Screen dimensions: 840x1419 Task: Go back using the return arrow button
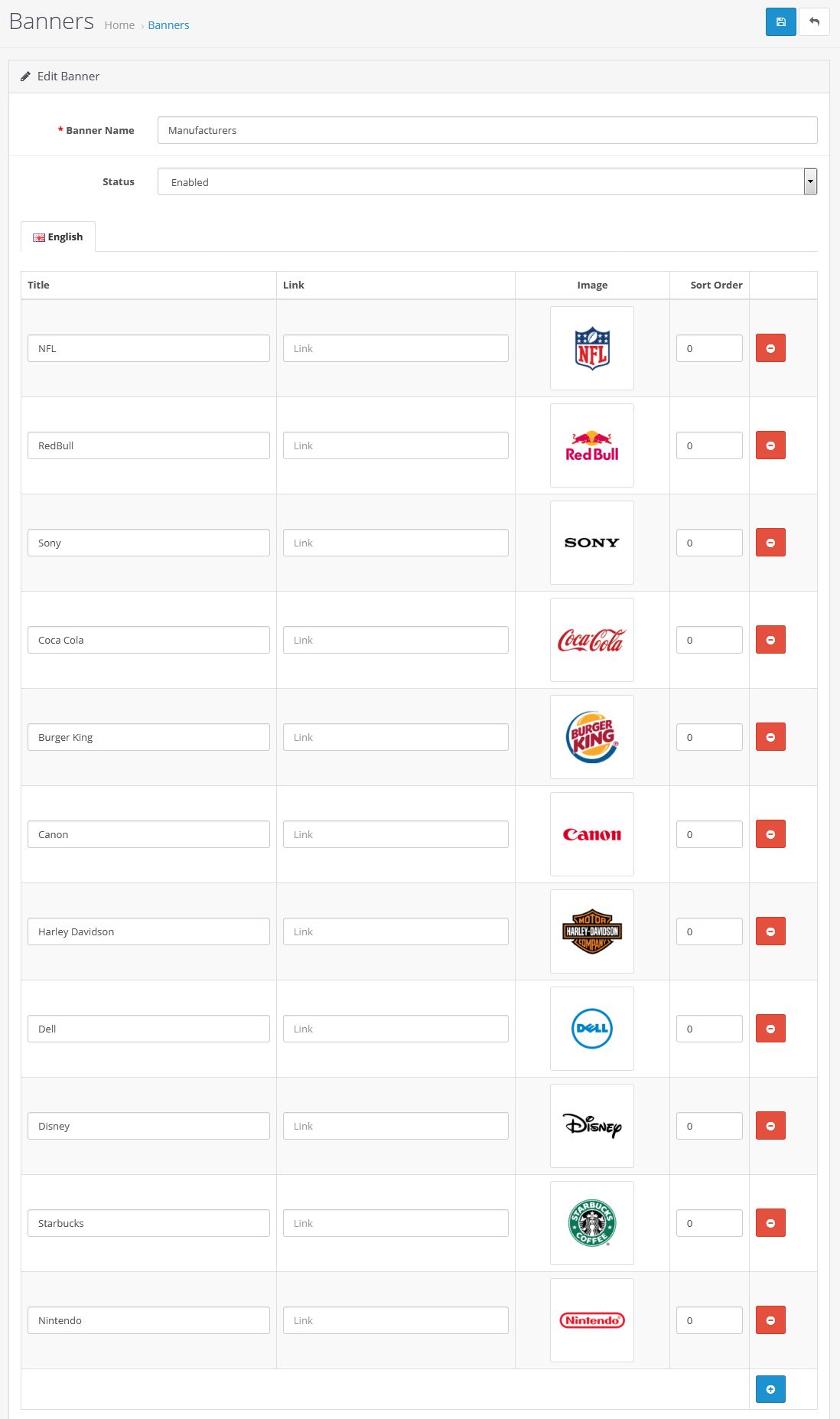[x=814, y=22]
